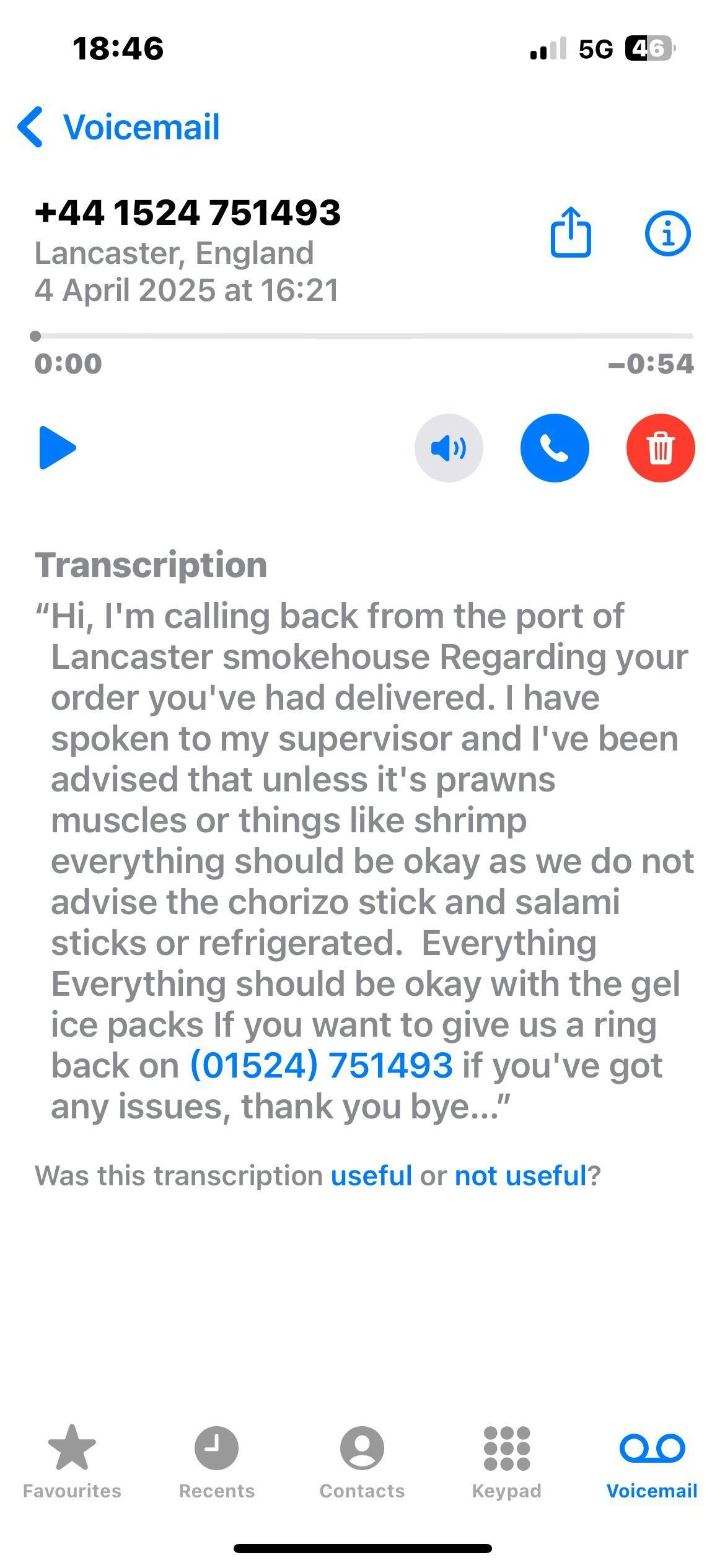This screenshot has width=725, height=1568.
Task: Open the Keypad tab
Action: click(x=507, y=1461)
